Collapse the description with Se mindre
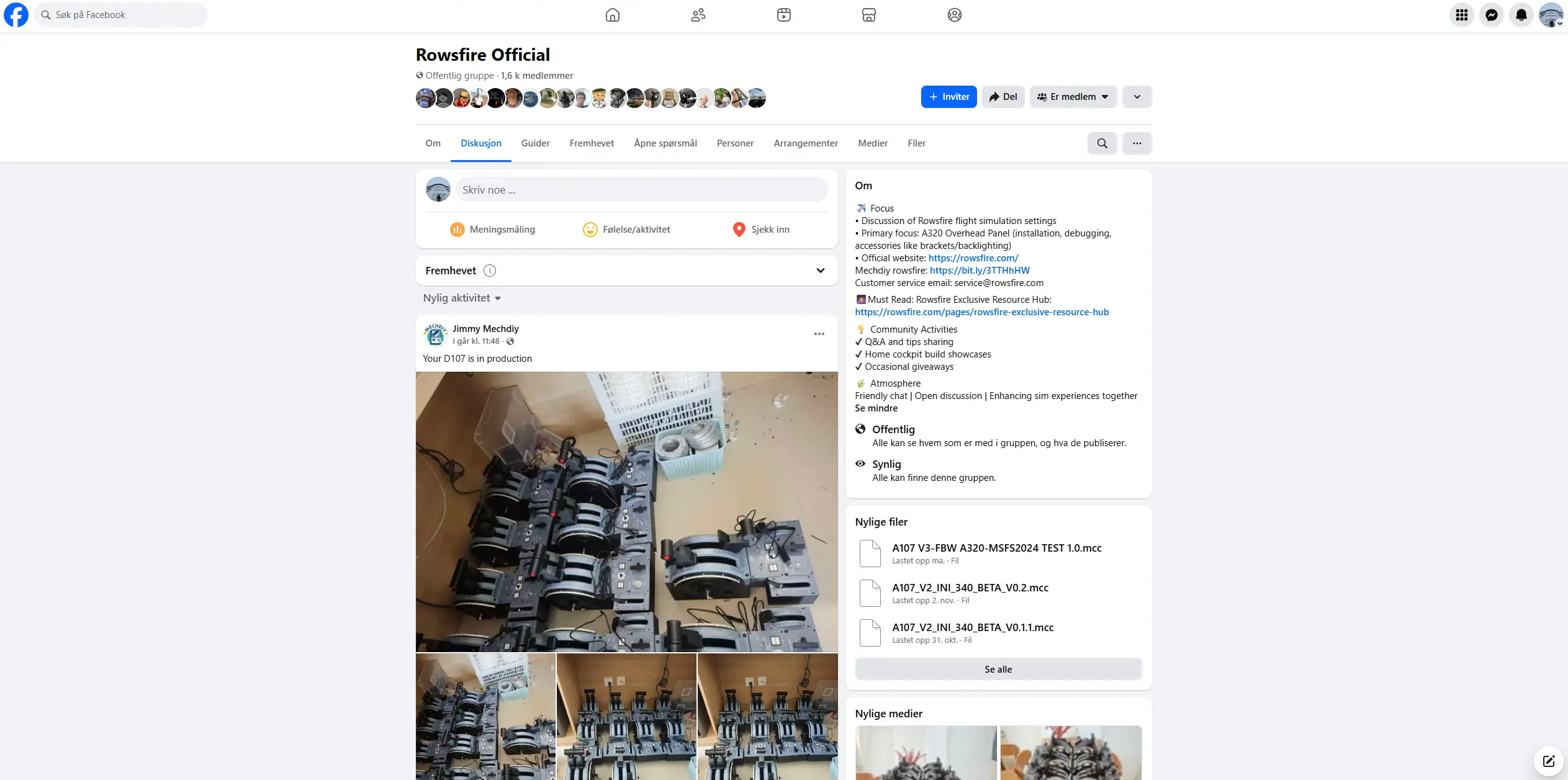The image size is (1568, 780). coord(876,408)
